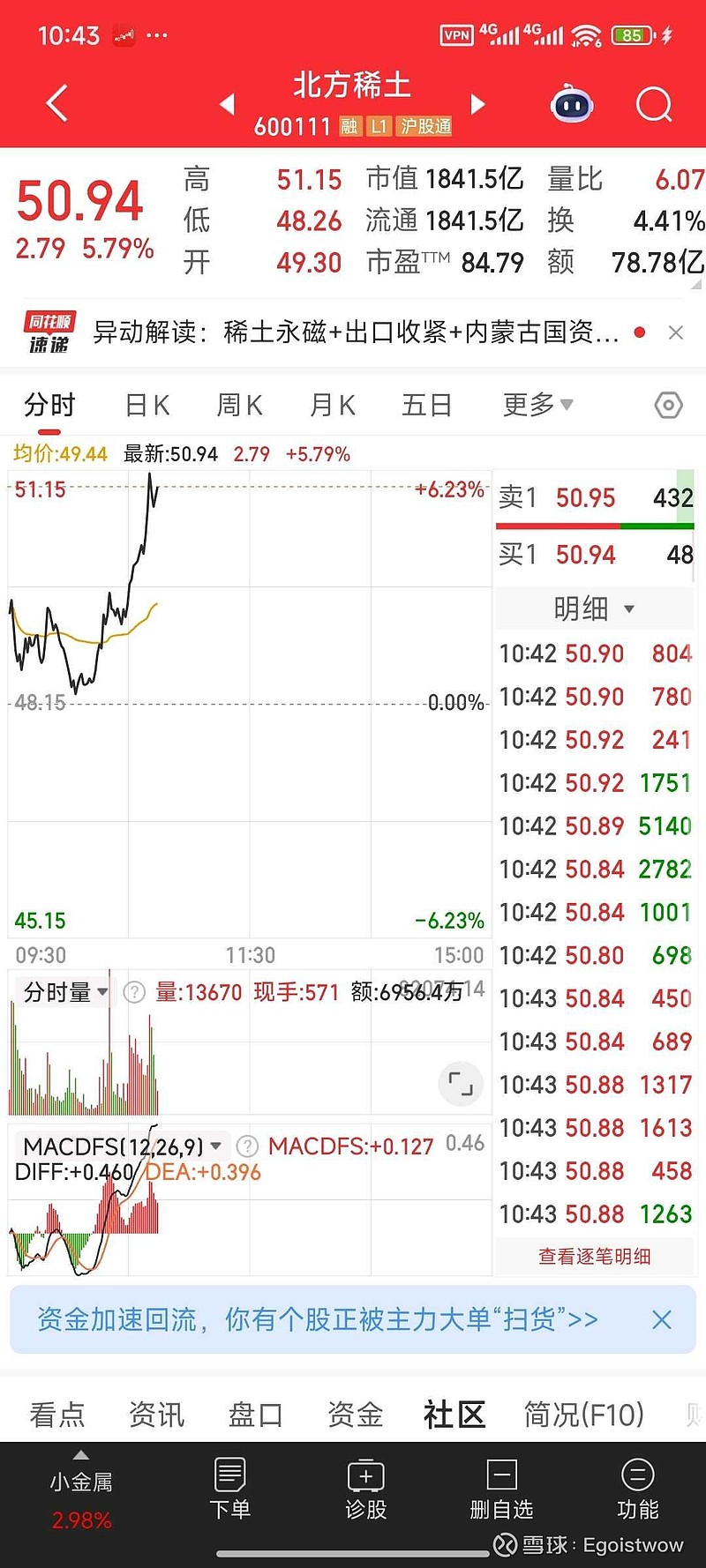Screen dimensions: 706x1568
Task: Open the 诊股 stock diagnosis icon
Action: point(365,1490)
